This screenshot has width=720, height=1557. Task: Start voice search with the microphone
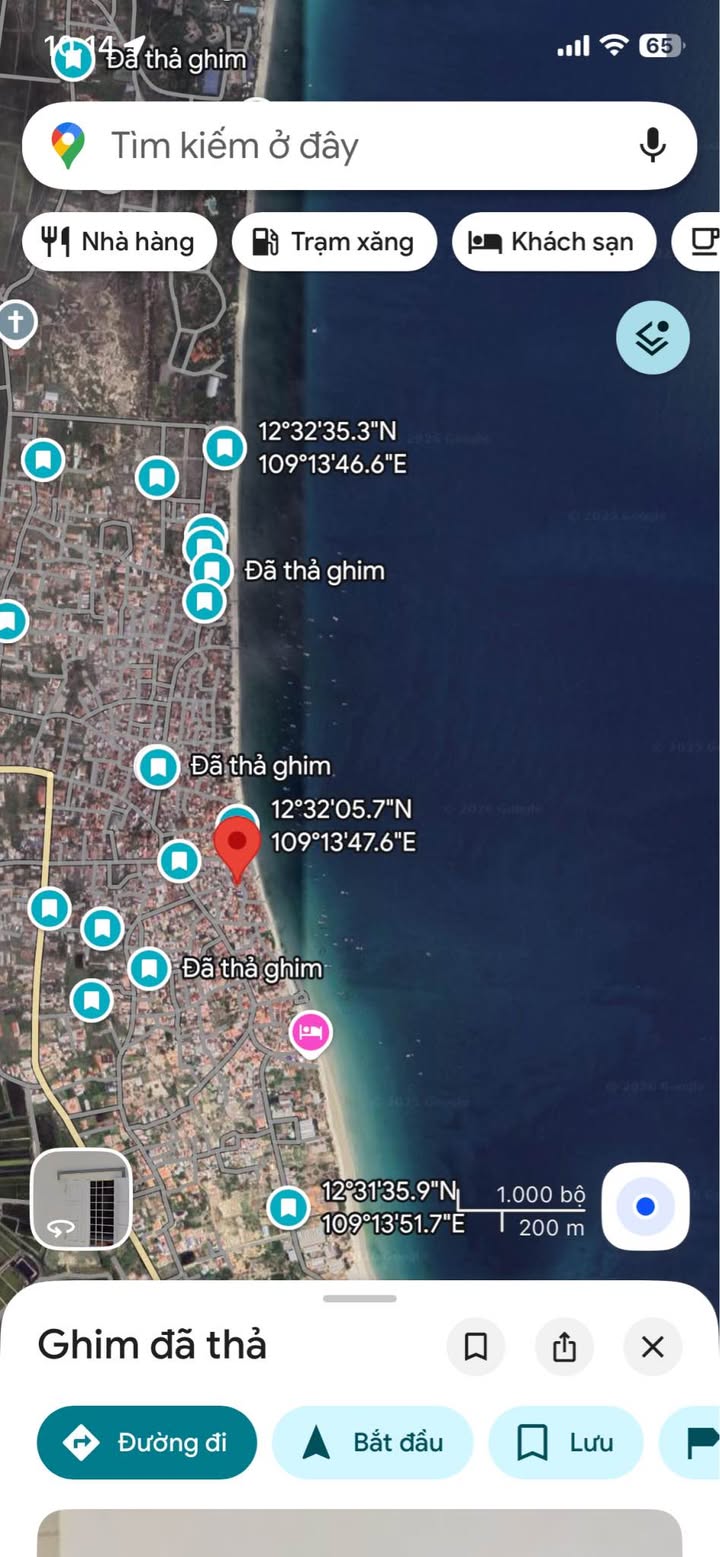coord(652,146)
